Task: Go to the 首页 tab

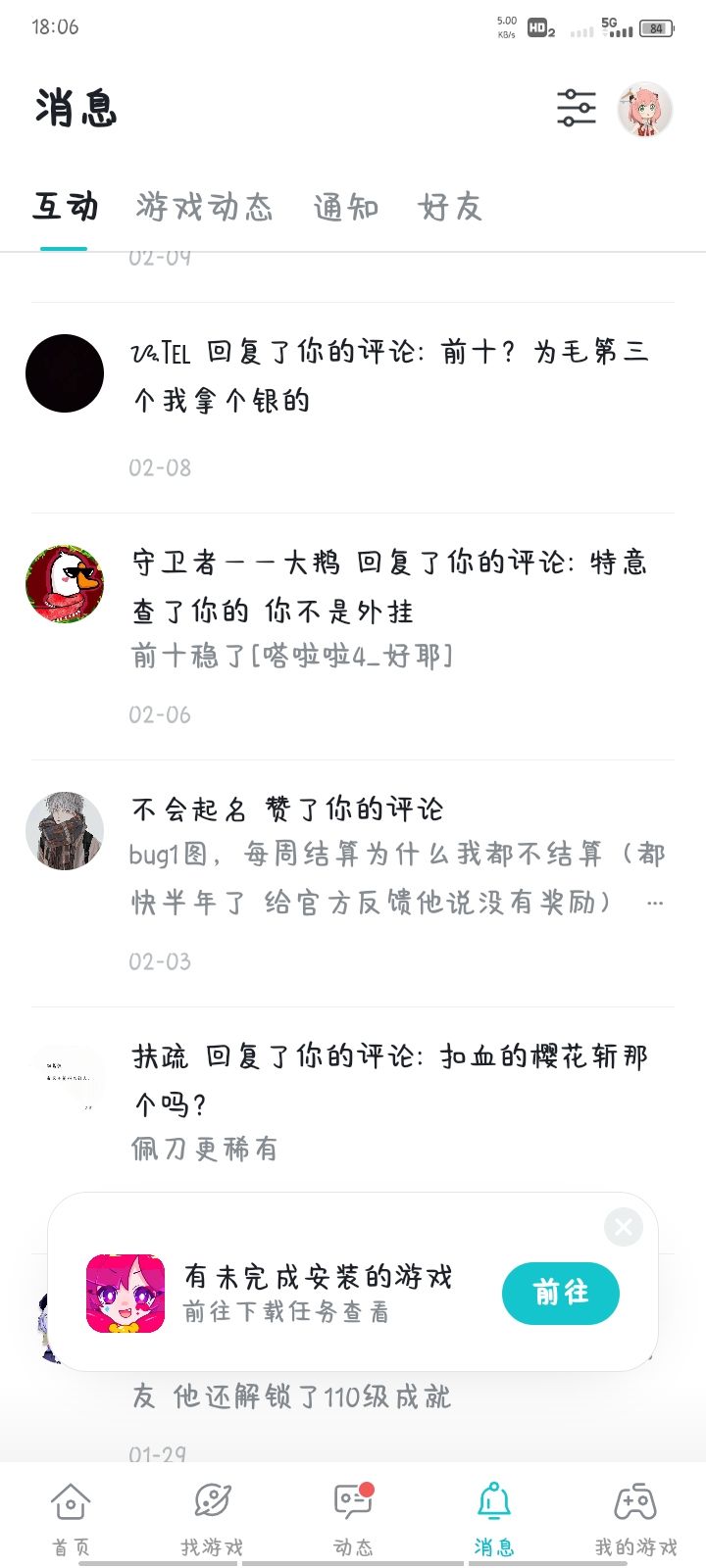Action: [71, 1517]
